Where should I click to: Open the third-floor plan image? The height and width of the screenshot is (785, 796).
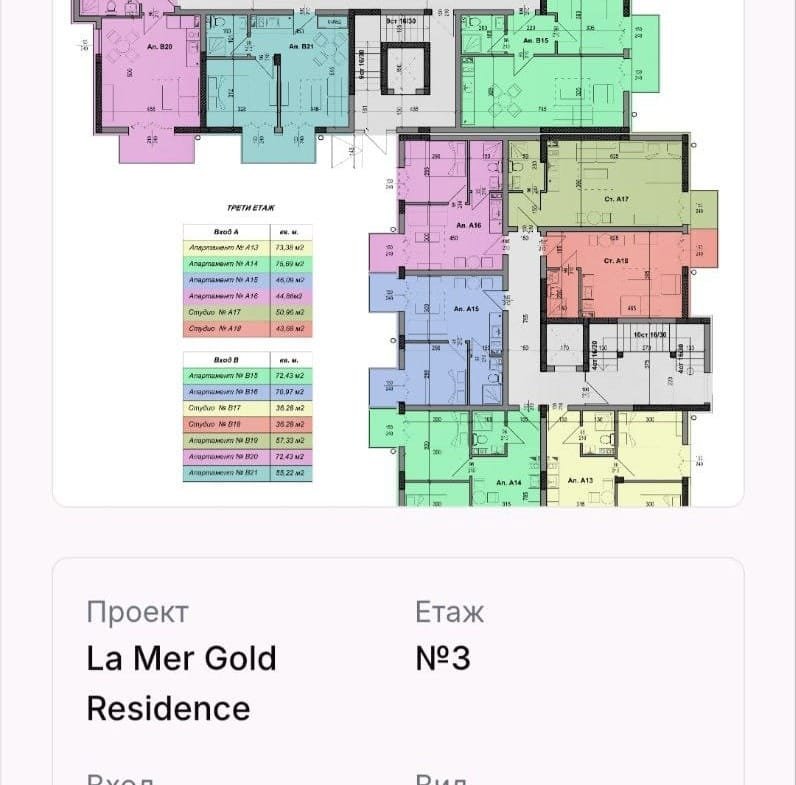[x=398, y=250]
